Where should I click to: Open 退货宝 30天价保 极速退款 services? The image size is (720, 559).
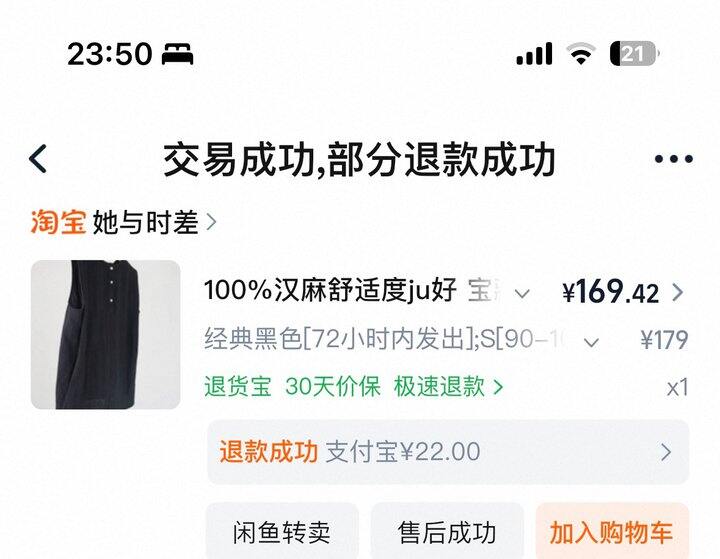coord(354,386)
